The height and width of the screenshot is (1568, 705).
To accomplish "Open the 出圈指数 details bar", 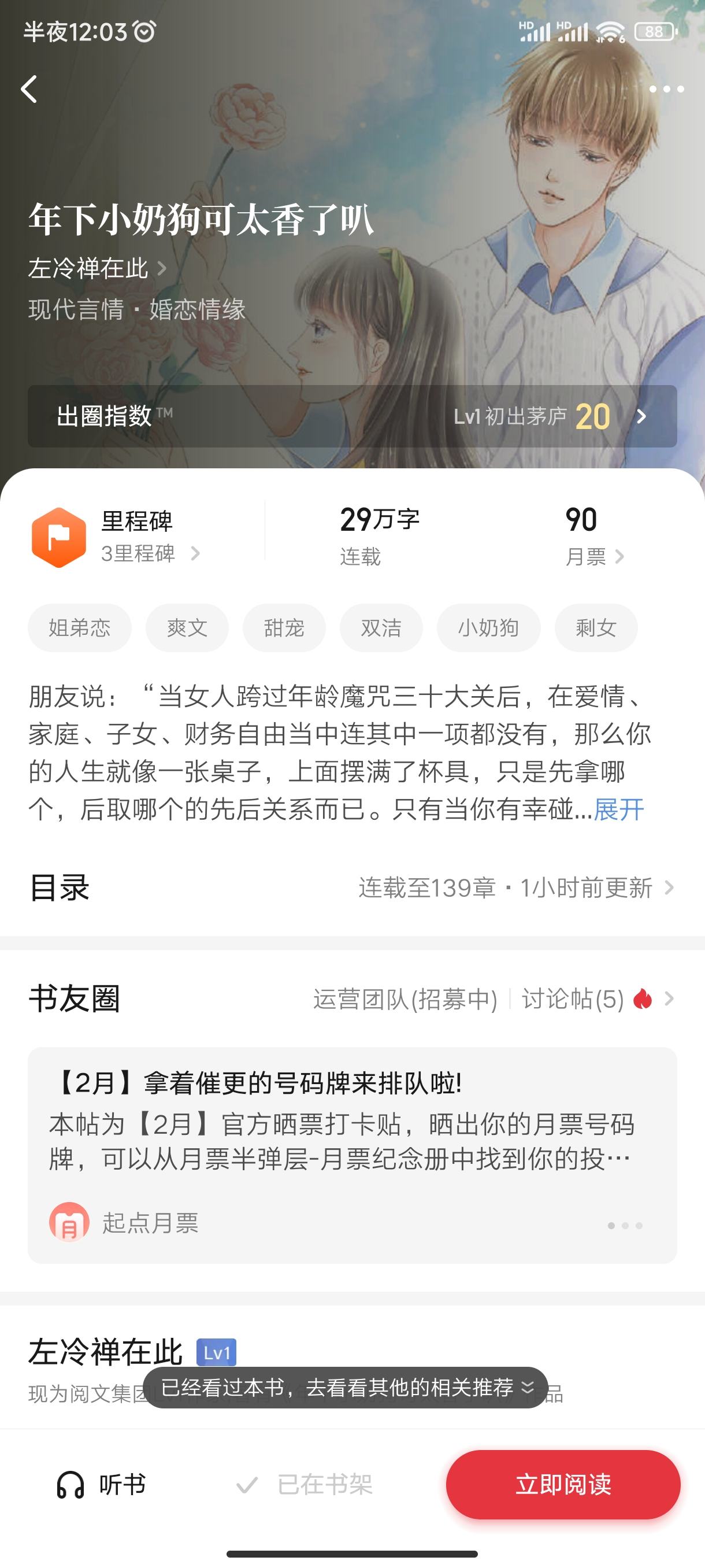I will pyautogui.click(x=351, y=416).
